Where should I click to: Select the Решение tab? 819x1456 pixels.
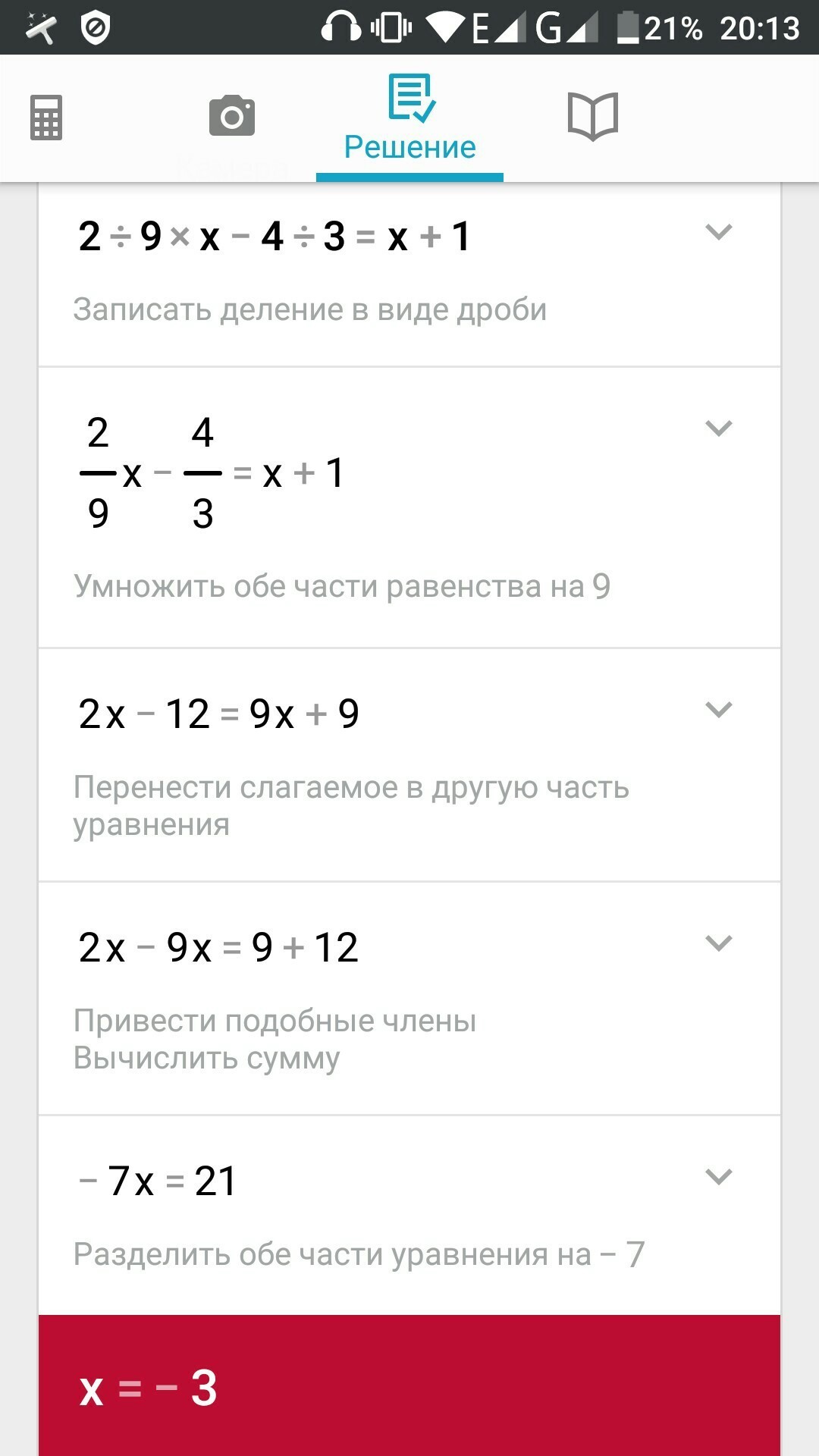coord(409,118)
